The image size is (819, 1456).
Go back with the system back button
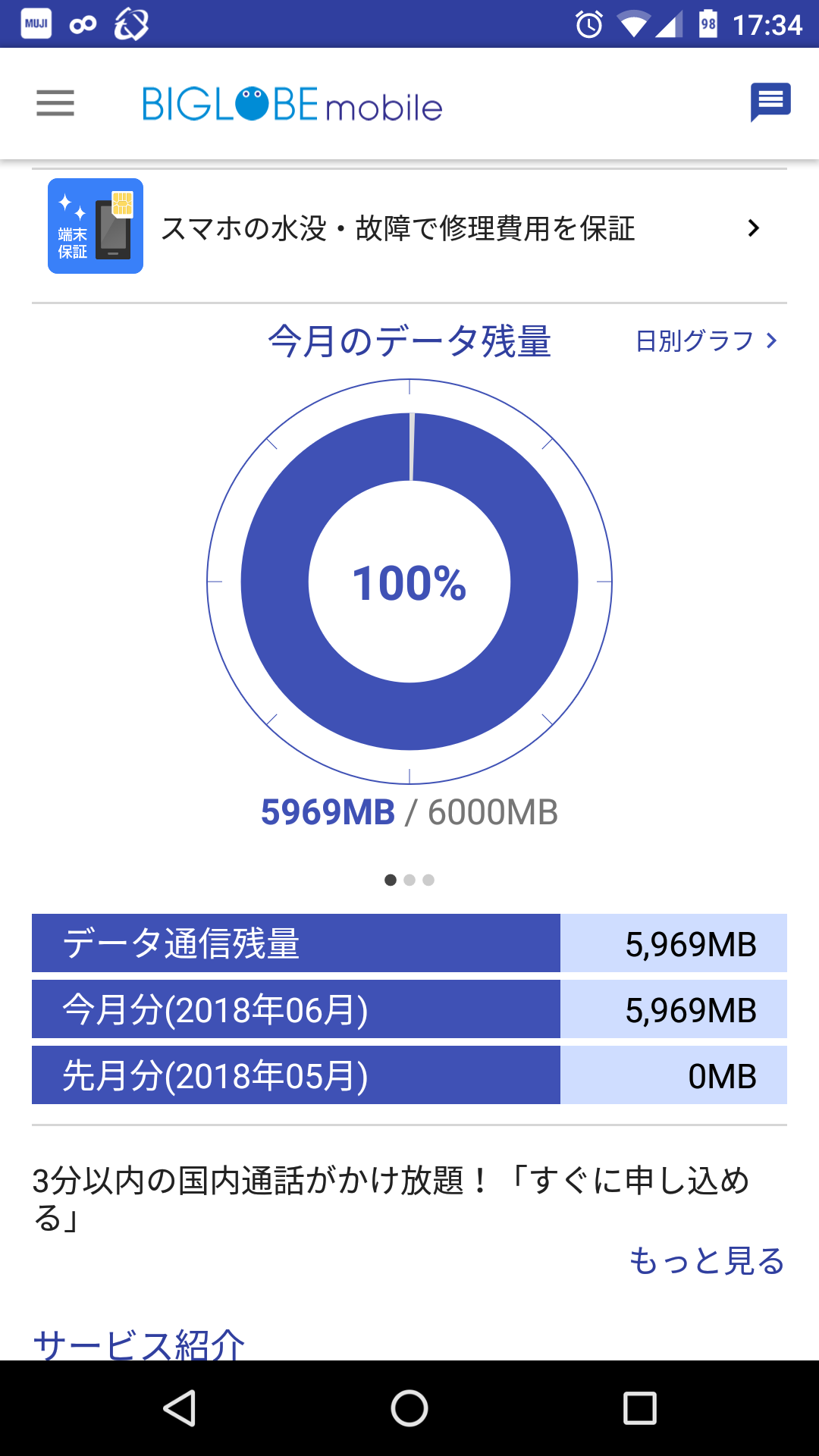point(180,1408)
